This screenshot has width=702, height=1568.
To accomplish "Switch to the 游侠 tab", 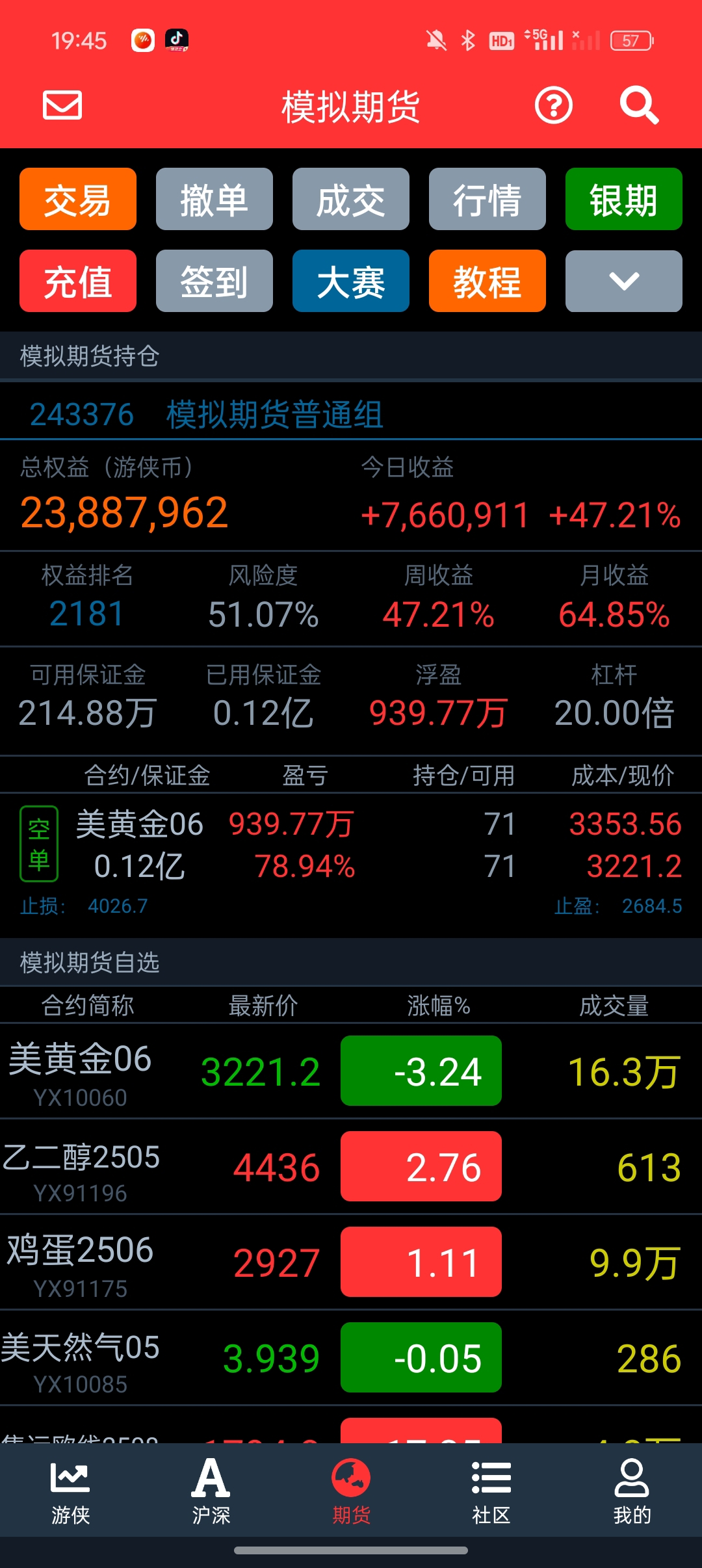I will (70, 1491).
